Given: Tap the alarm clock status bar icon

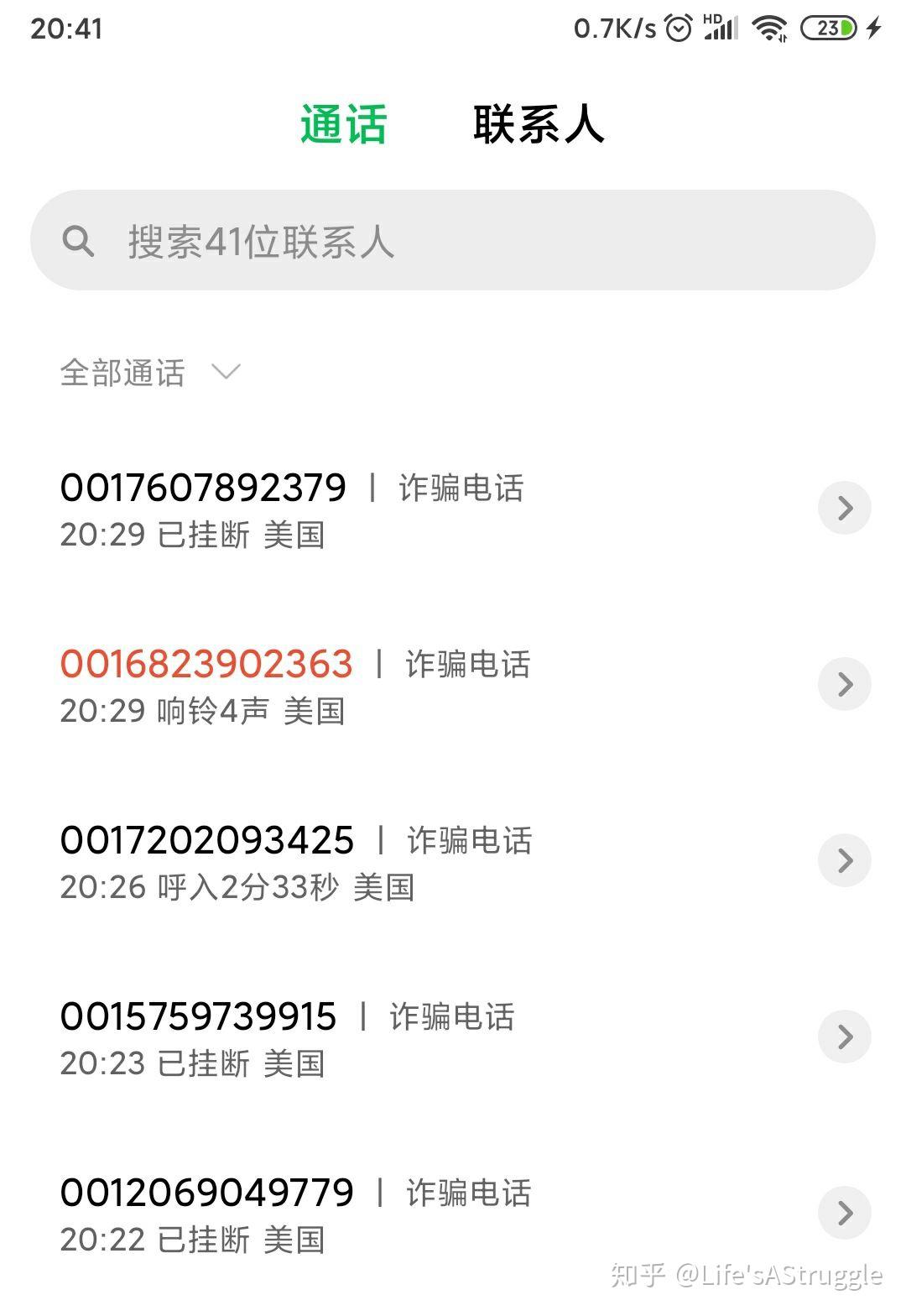Looking at the screenshot, I should pyautogui.click(x=676, y=26).
